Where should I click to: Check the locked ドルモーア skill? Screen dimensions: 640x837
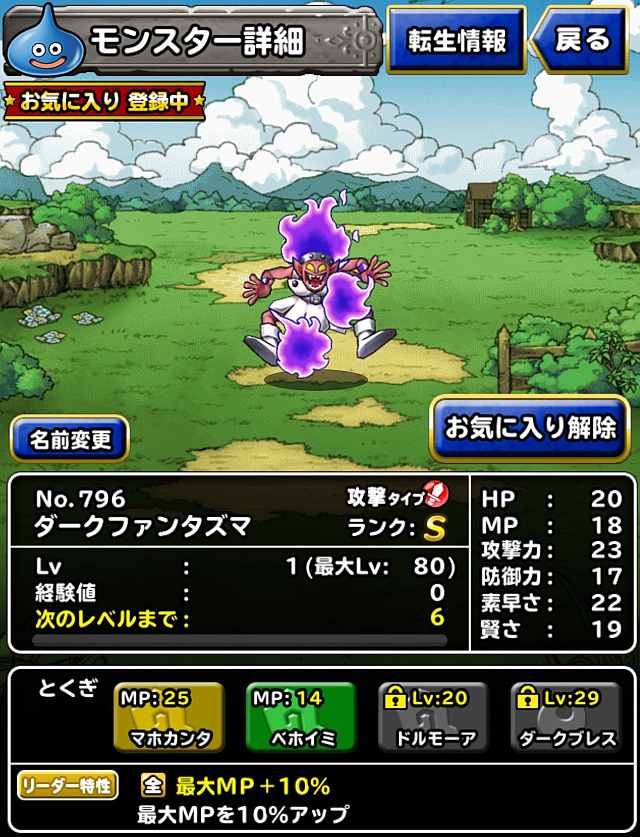pos(432,719)
